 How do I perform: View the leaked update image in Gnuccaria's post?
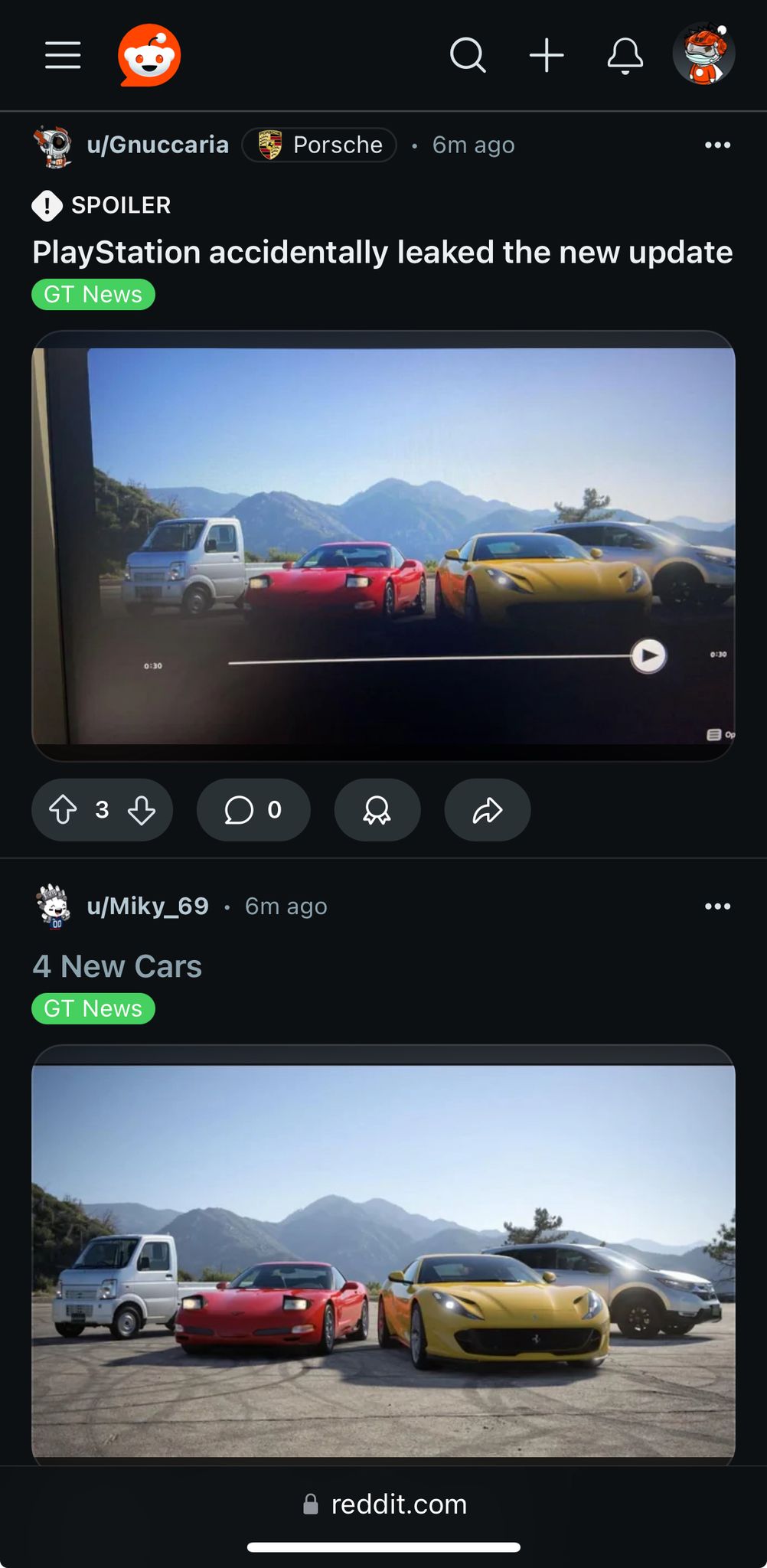pos(383,545)
